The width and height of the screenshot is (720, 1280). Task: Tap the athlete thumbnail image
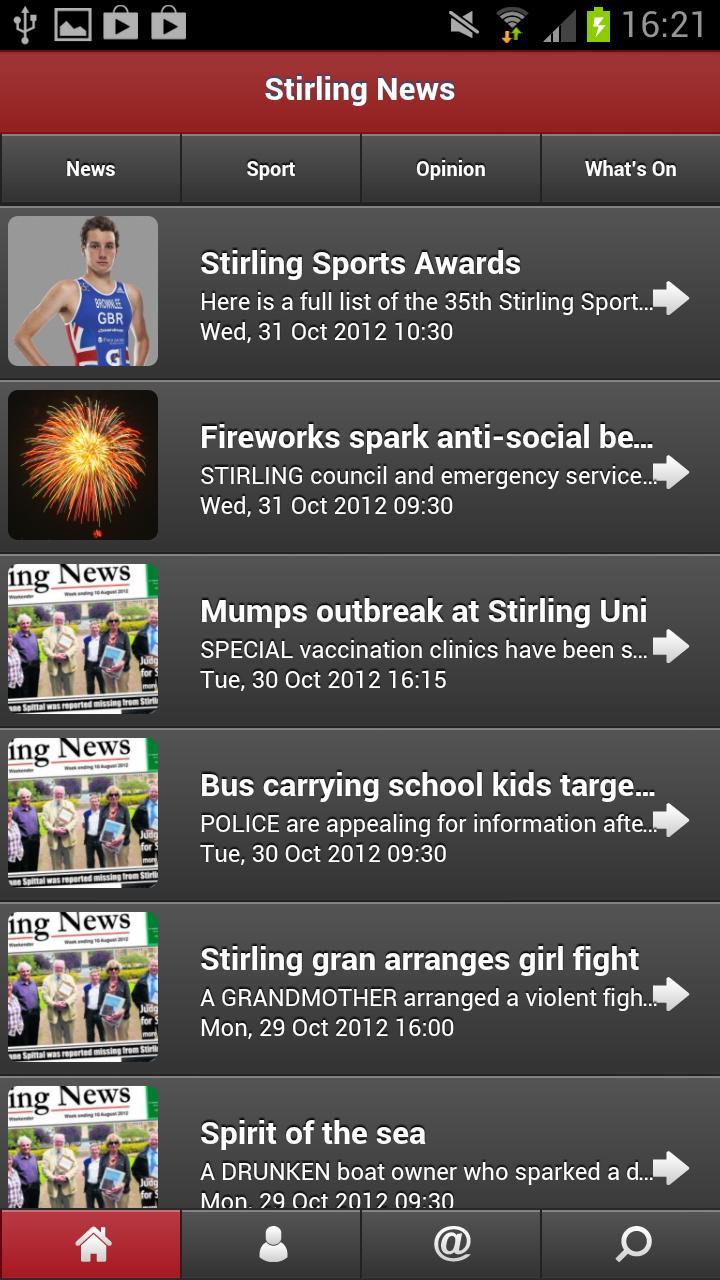(x=83, y=291)
